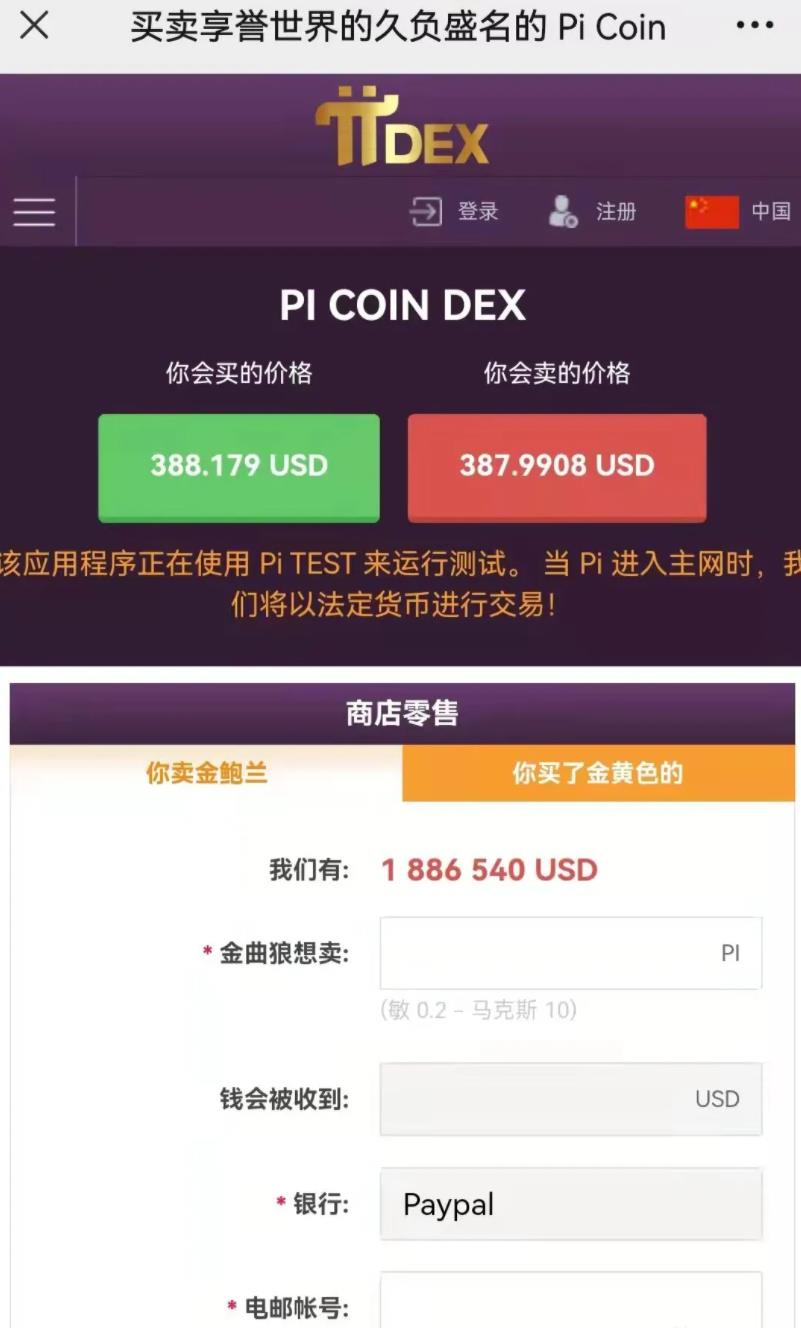Switch to the 你买了金黄色的 tab
This screenshot has width=801, height=1328.
coord(598,773)
